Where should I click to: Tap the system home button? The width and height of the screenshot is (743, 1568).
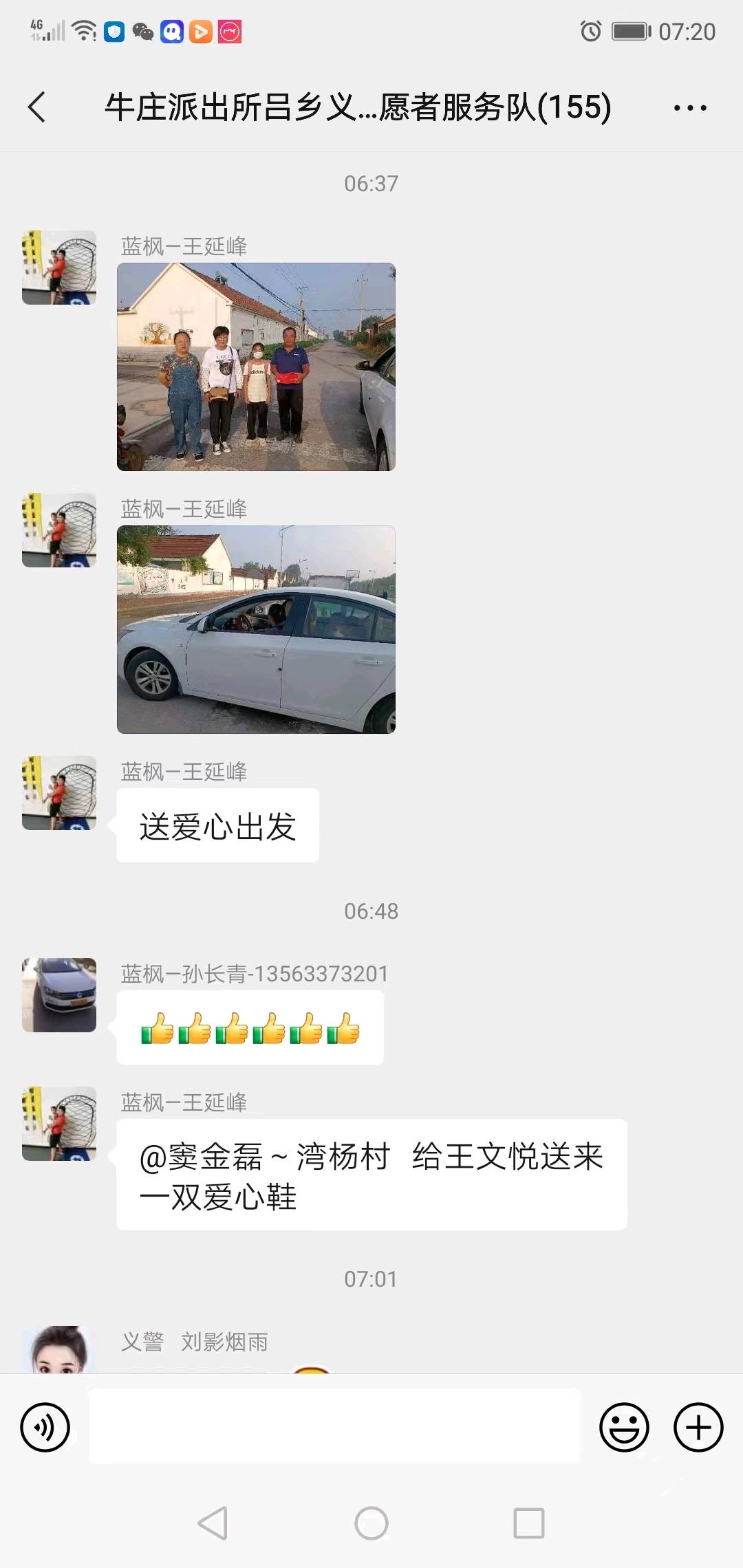(371, 1523)
